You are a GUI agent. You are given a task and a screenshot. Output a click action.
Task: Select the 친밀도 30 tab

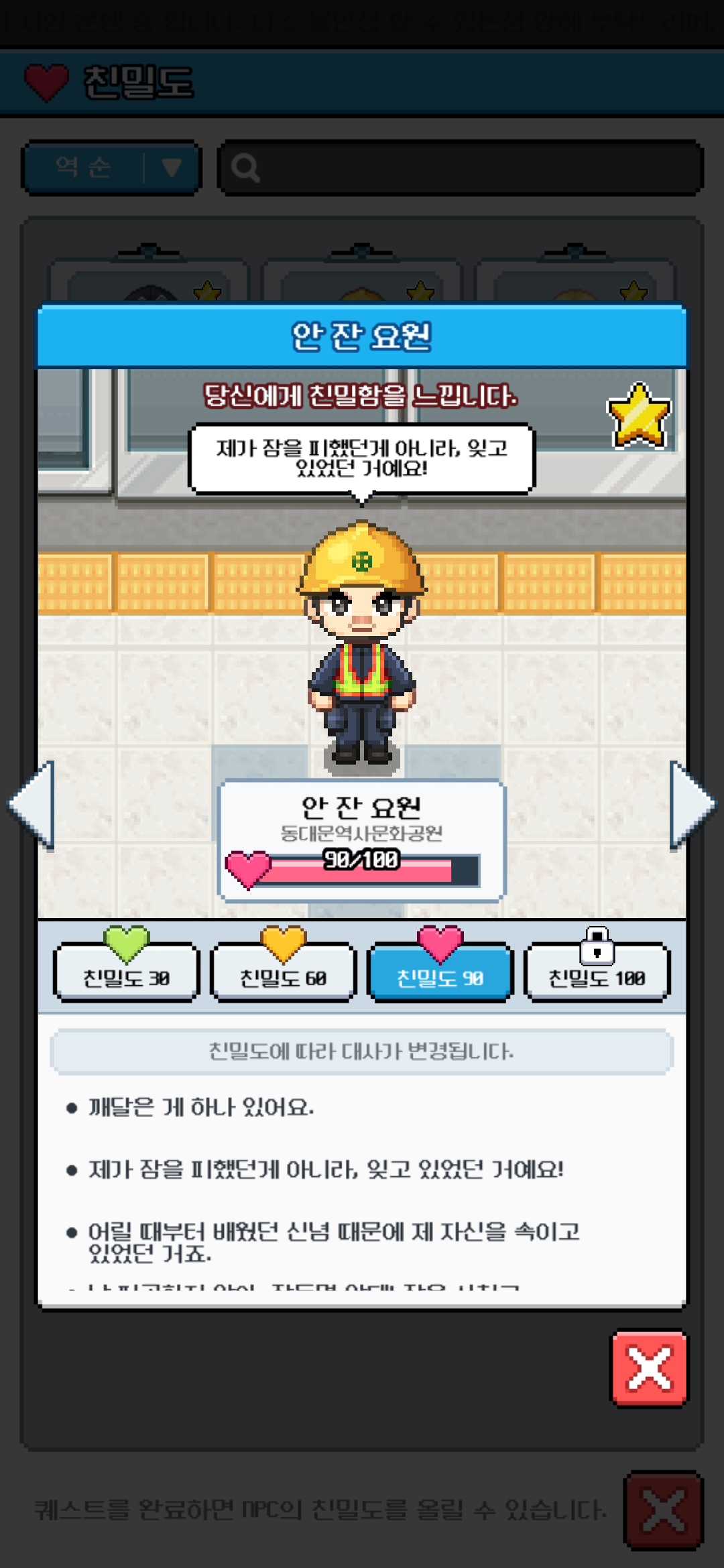coord(126,973)
